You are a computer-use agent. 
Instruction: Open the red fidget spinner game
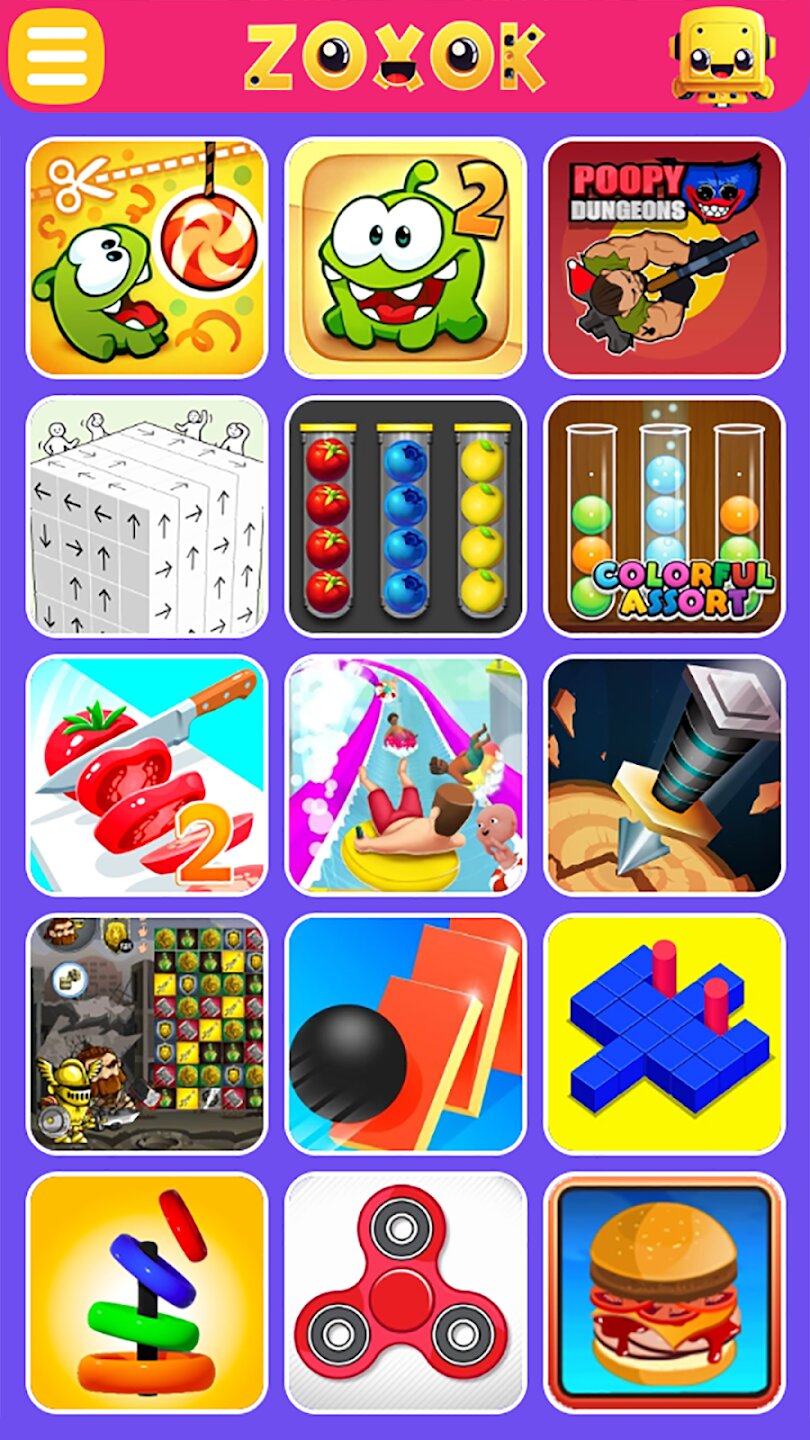coord(406,1292)
